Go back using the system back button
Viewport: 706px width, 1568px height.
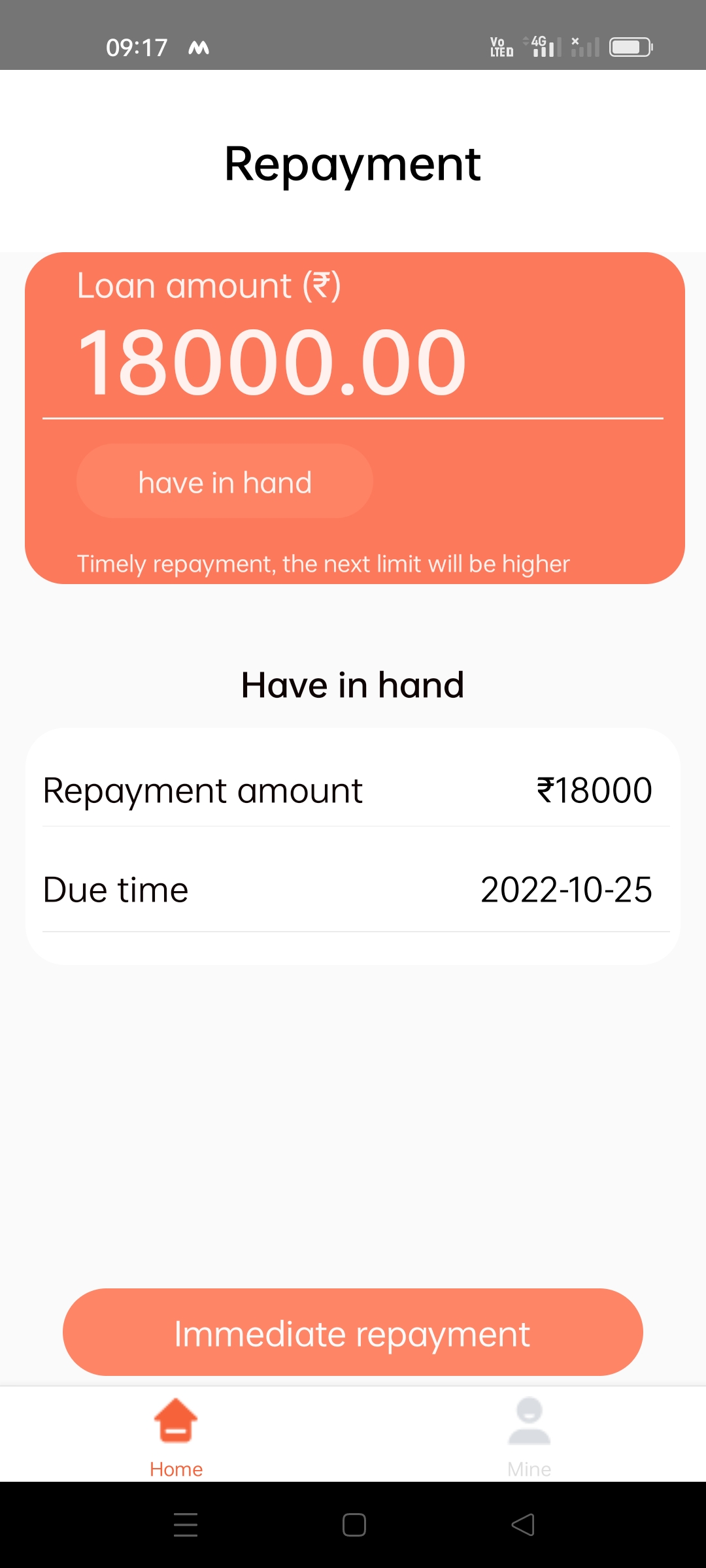tap(522, 1525)
